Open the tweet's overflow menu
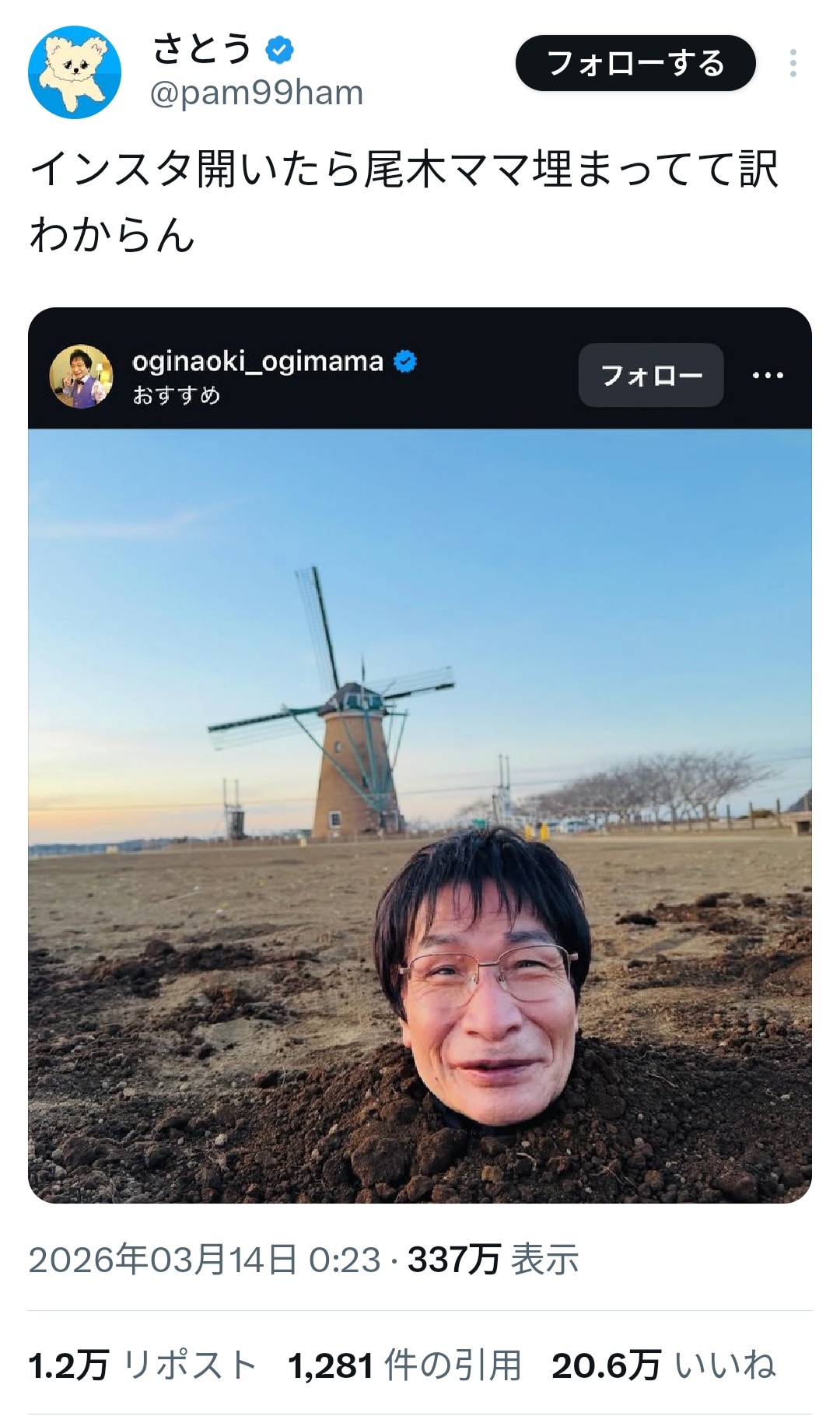 click(793, 63)
